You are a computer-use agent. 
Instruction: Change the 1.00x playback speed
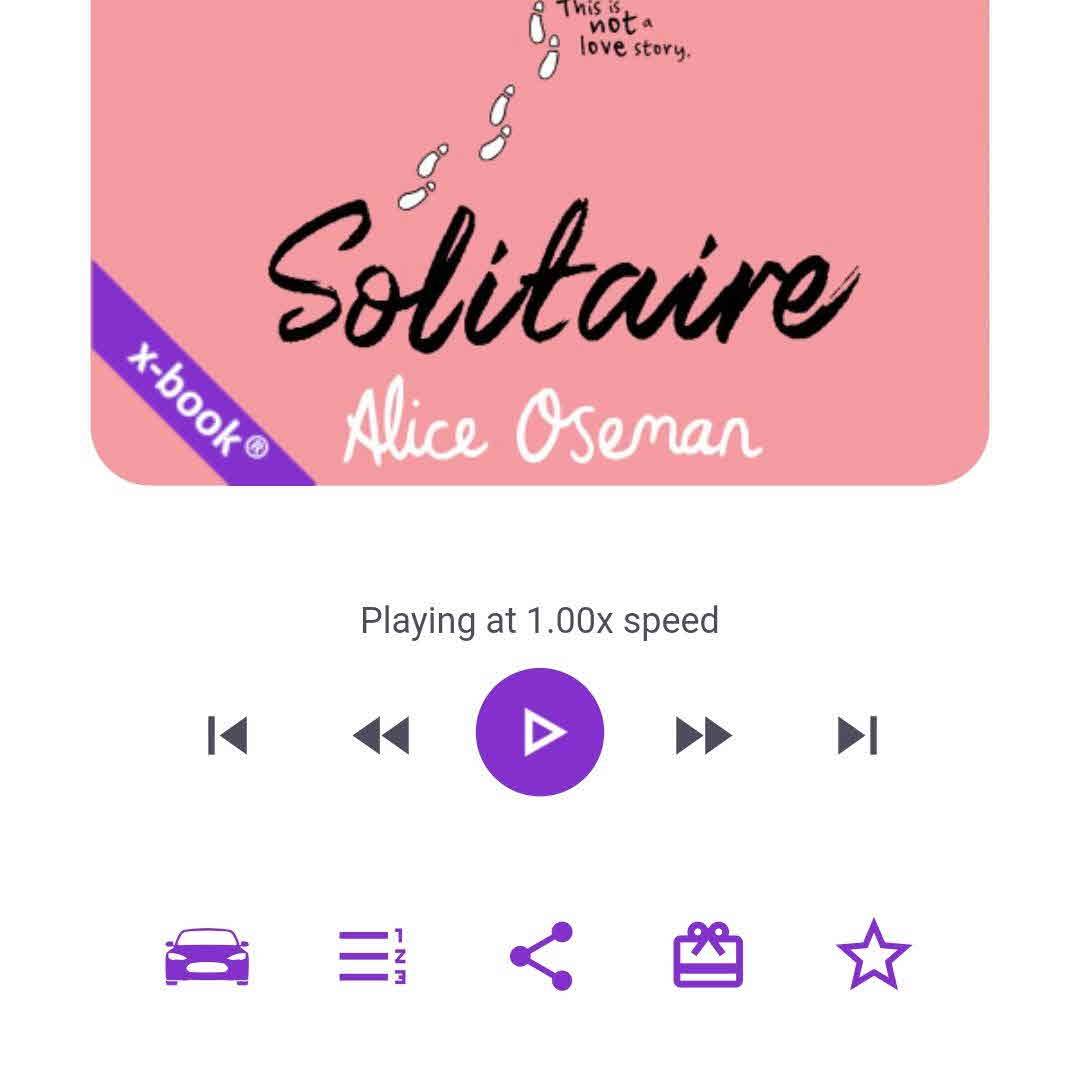[540, 621]
